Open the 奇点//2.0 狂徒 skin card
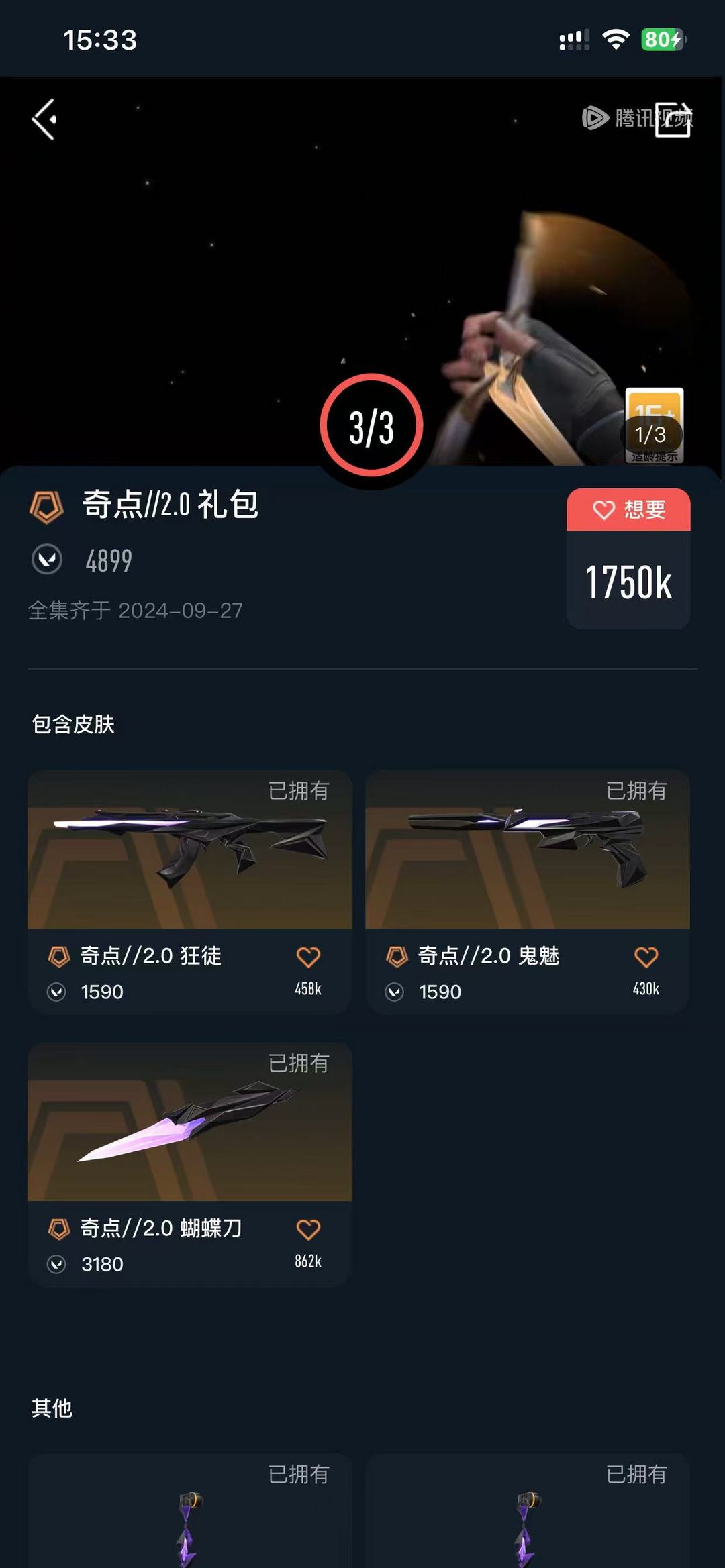 point(190,892)
